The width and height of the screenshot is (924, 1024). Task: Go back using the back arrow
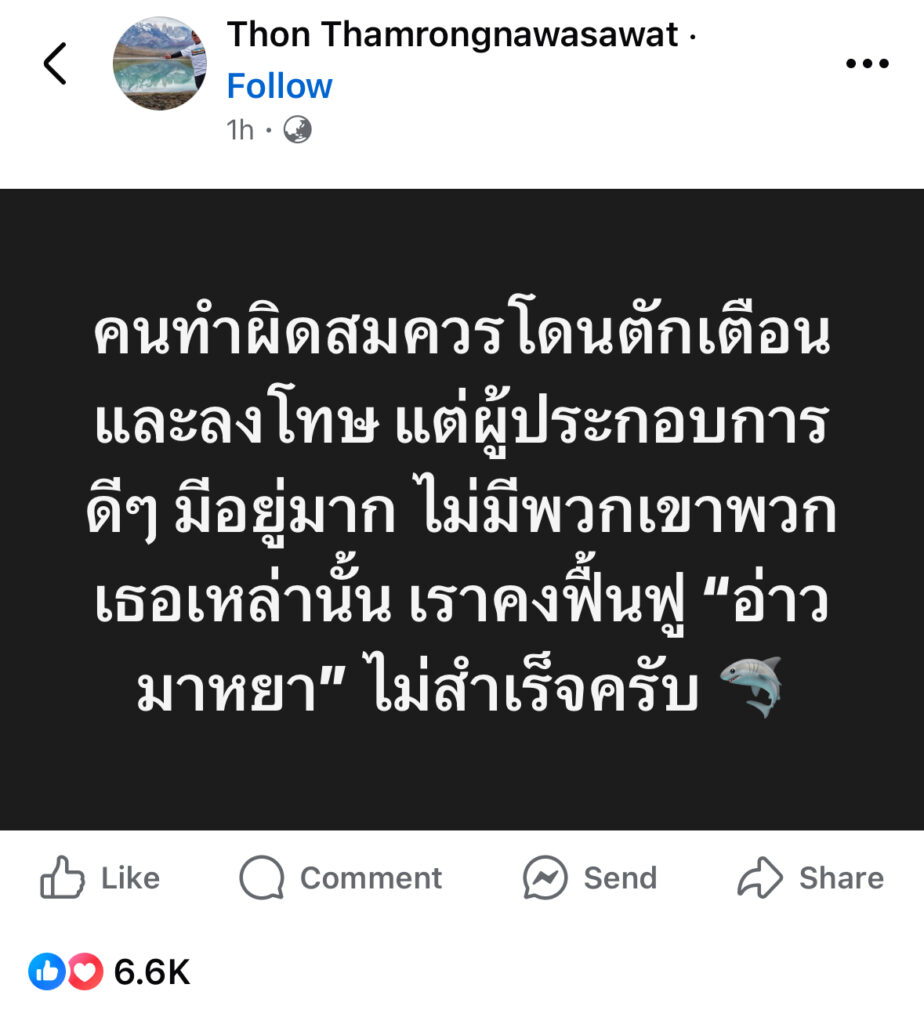(55, 63)
